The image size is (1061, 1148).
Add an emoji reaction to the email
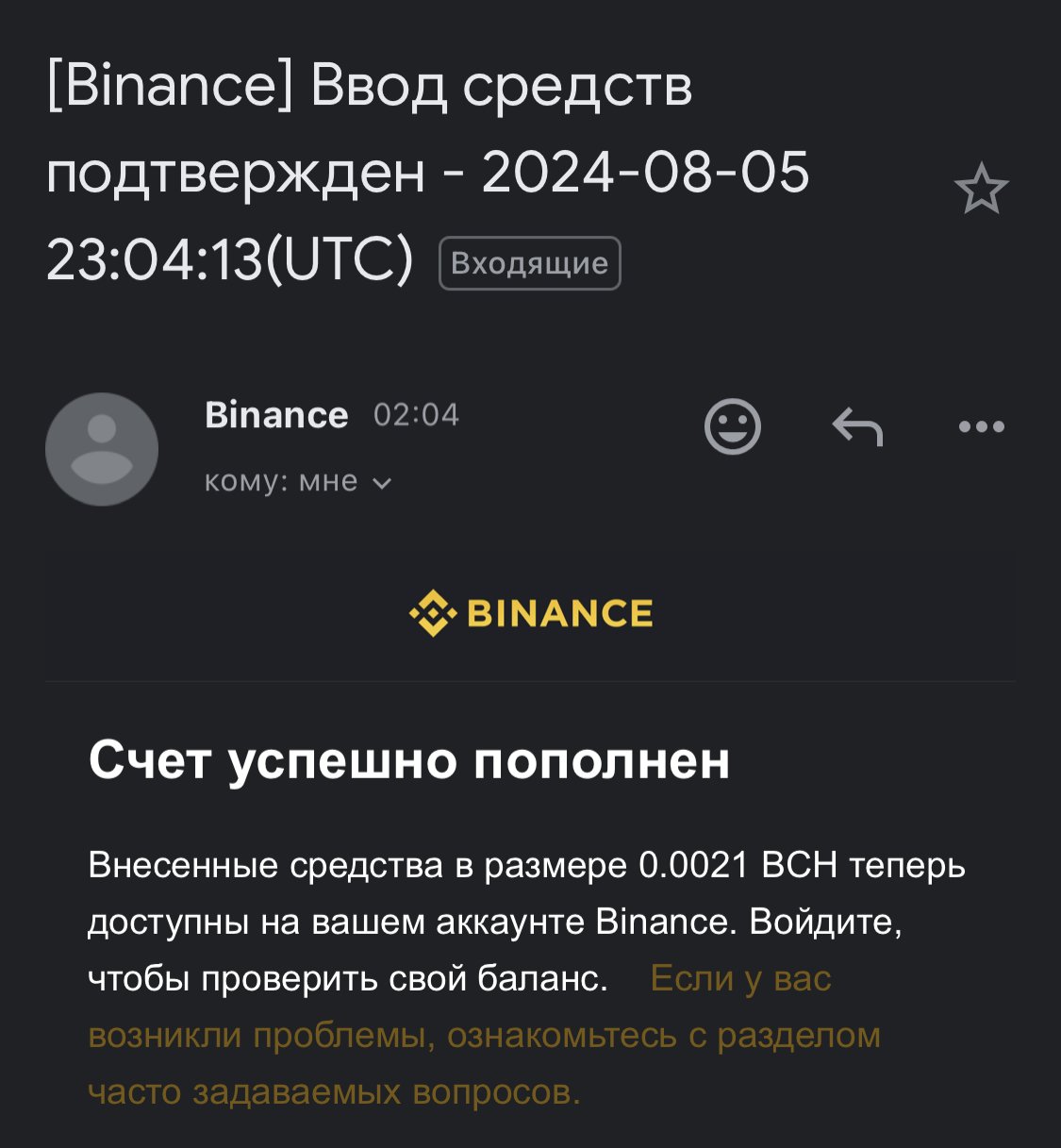click(732, 426)
